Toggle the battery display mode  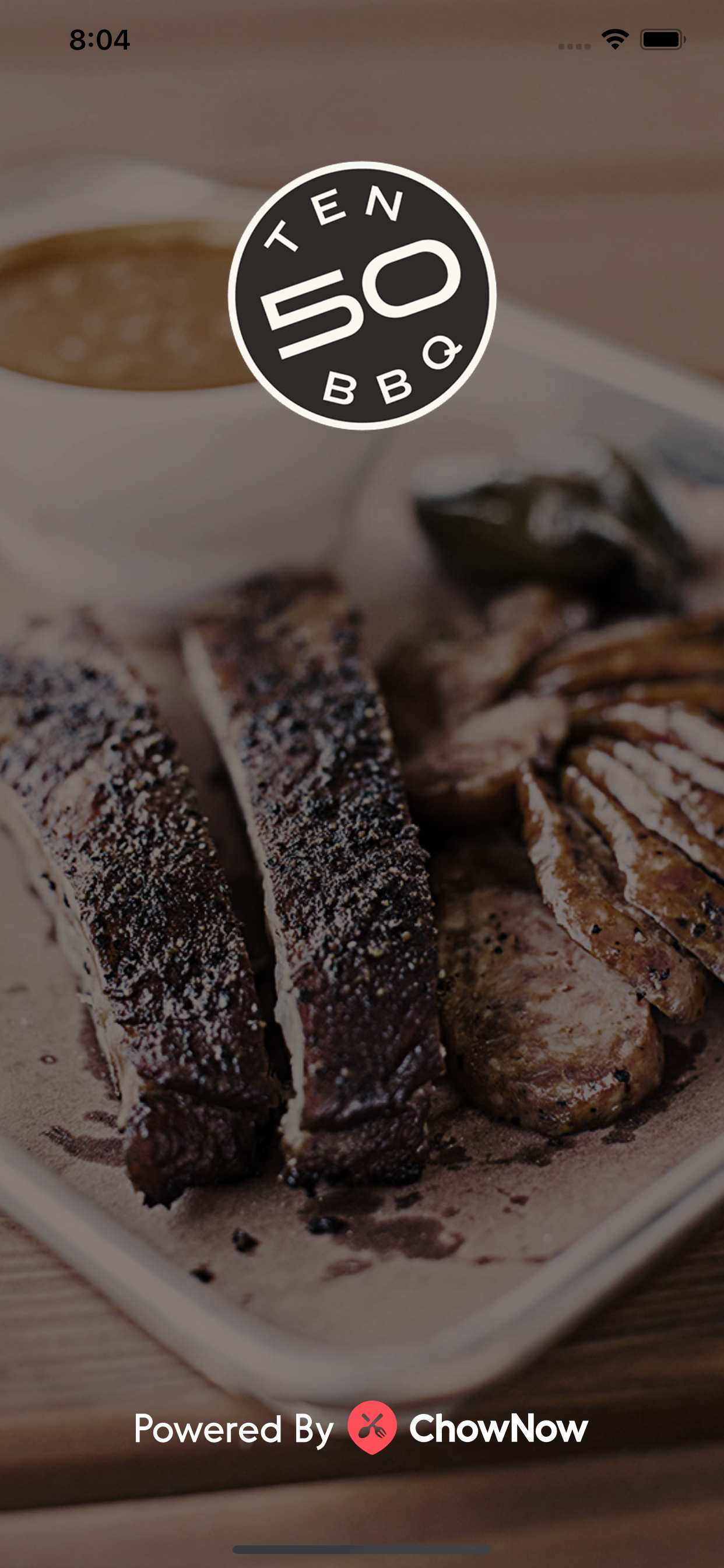point(660,38)
